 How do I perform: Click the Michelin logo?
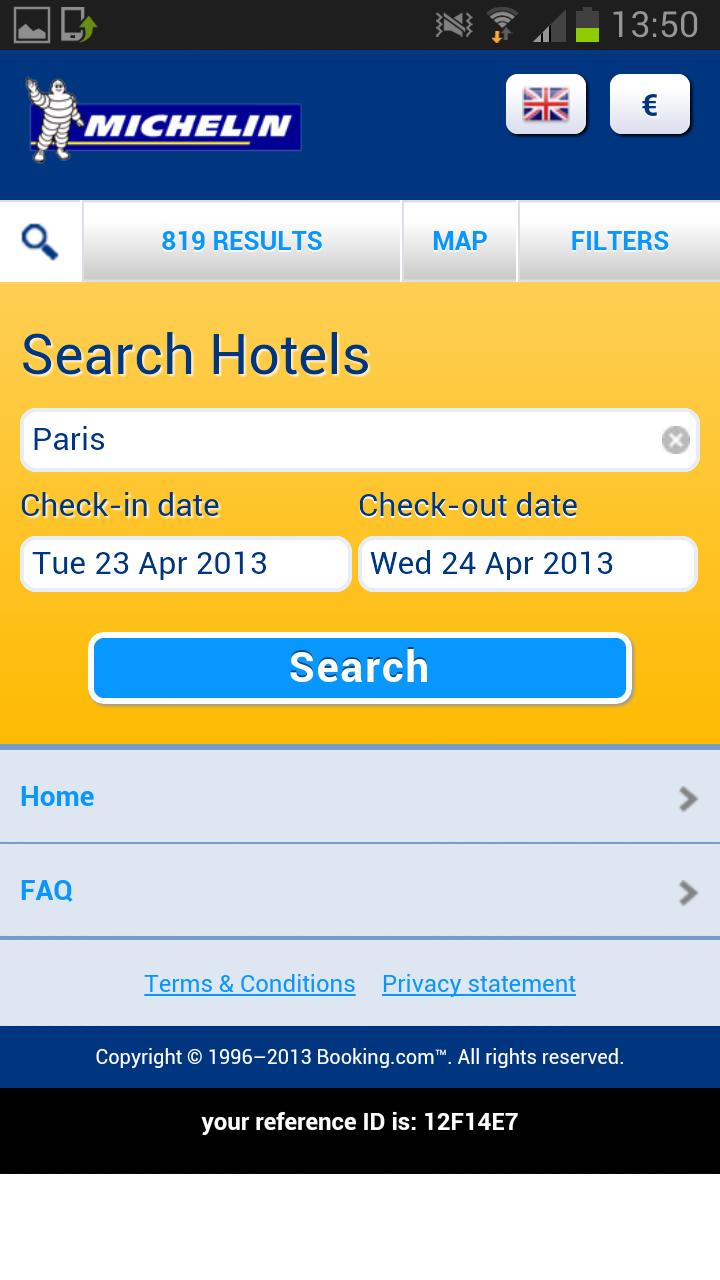[x=160, y=120]
